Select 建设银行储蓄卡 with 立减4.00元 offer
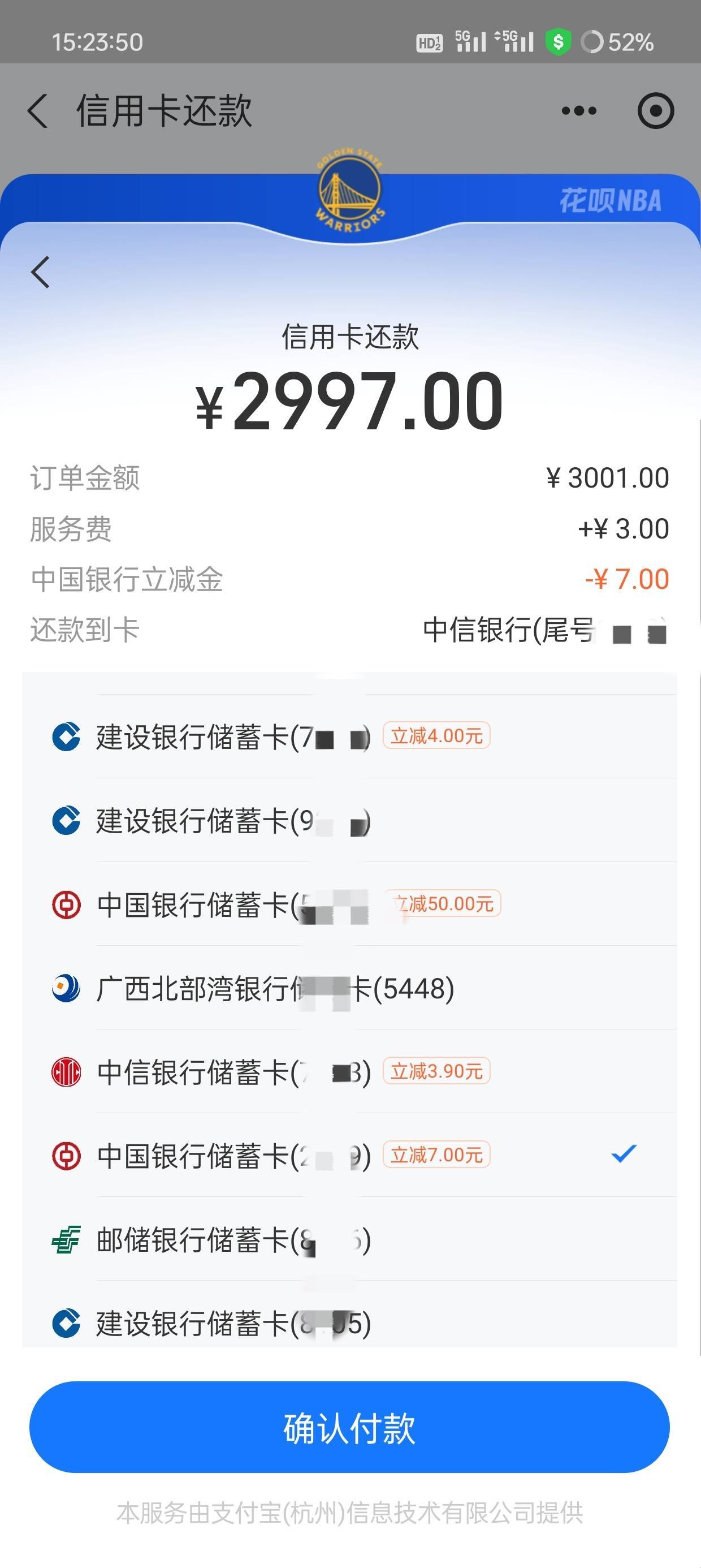701x1568 pixels. [349, 736]
